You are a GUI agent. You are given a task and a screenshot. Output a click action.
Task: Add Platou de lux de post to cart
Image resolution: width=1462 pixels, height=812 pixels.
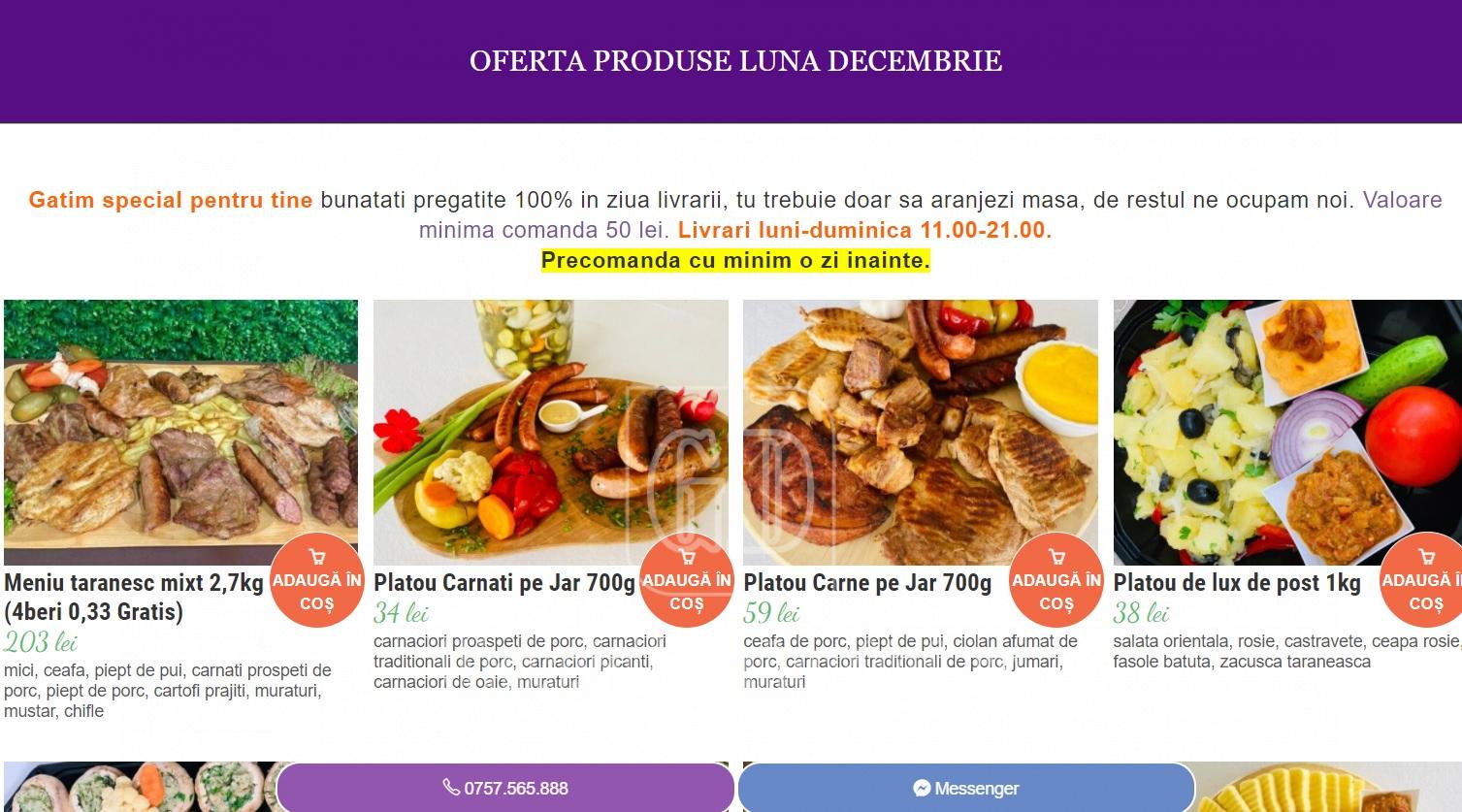pyautogui.click(x=1424, y=581)
